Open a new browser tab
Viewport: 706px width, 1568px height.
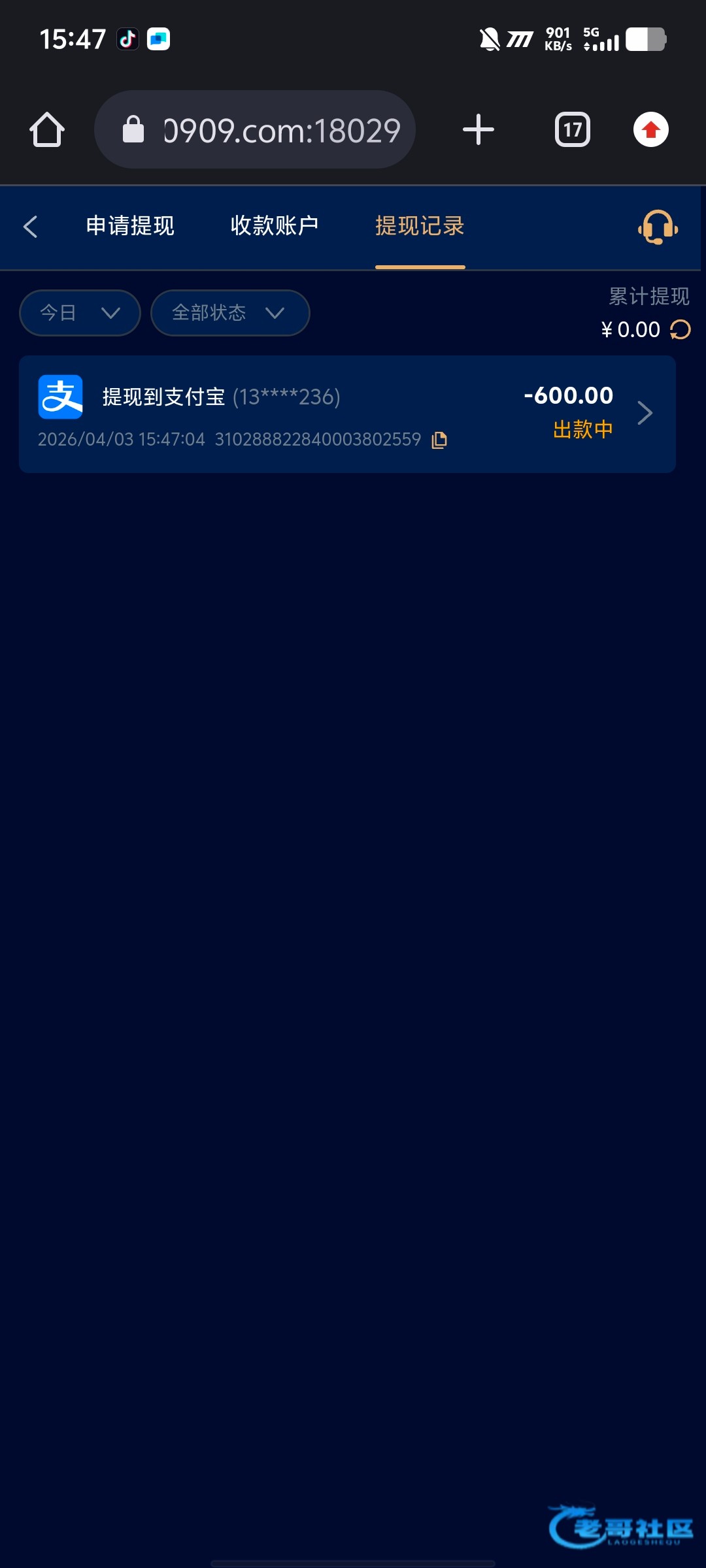click(x=478, y=129)
